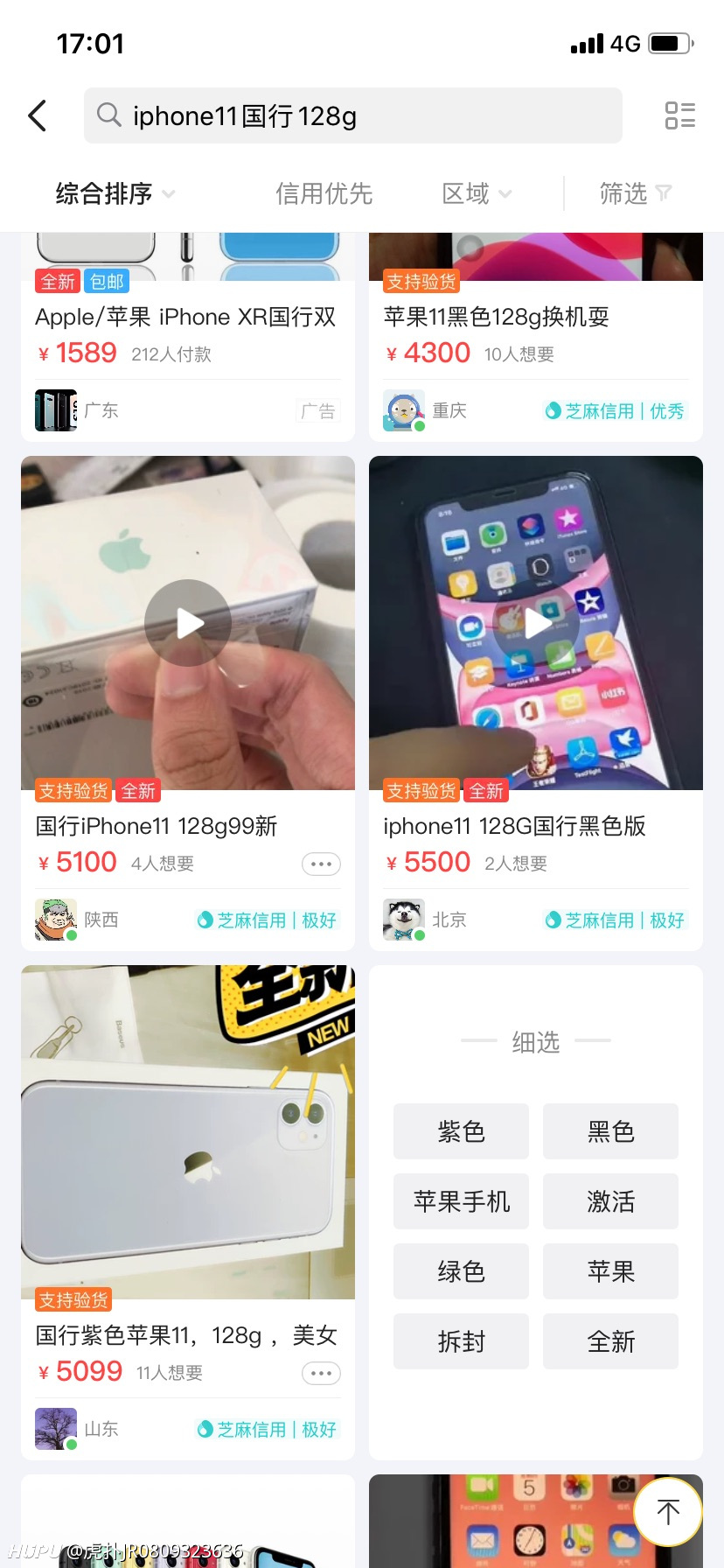The image size is (724, 1568).
Task: Open more options on the ¥5100 listing
Action: 321,864
